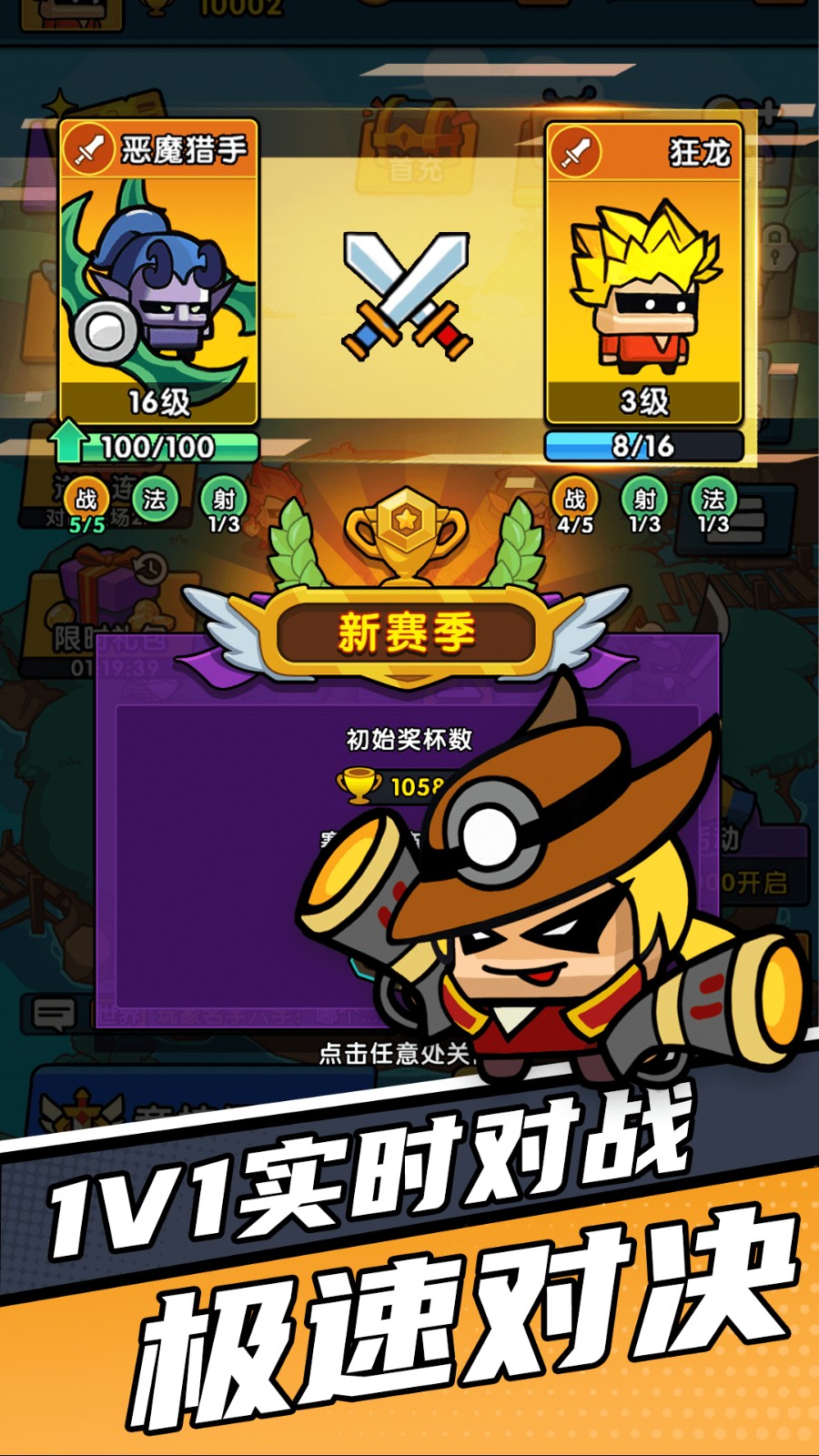
Task: Select the 狂龙 character card
Action: click(x=642, y=273)
